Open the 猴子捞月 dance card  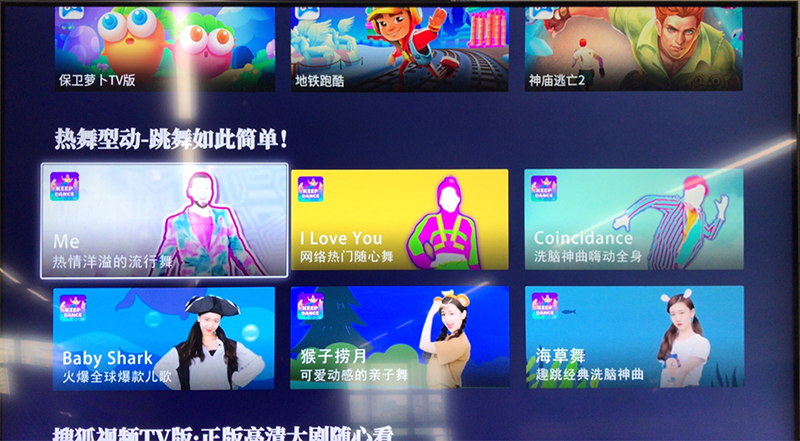399,338
